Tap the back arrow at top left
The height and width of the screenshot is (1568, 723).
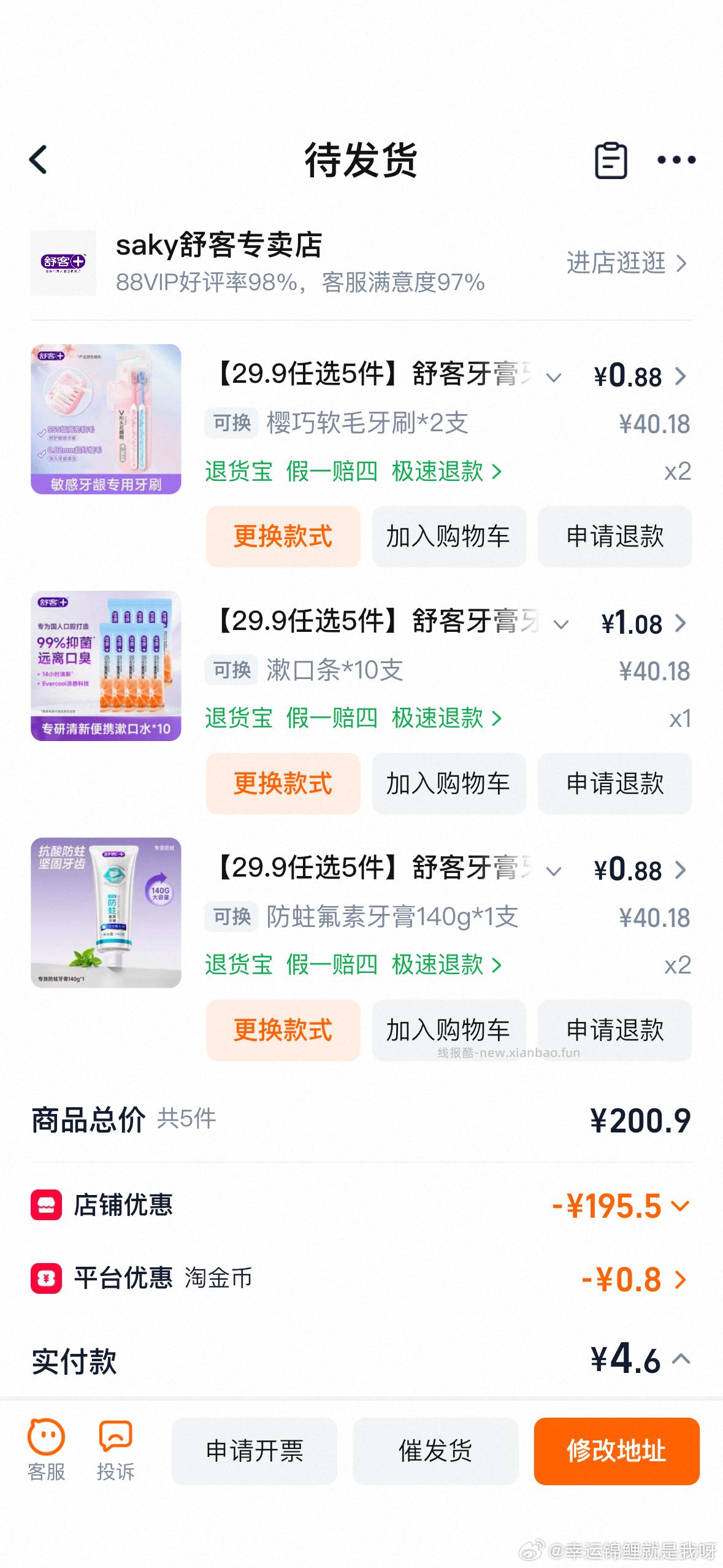38,159
